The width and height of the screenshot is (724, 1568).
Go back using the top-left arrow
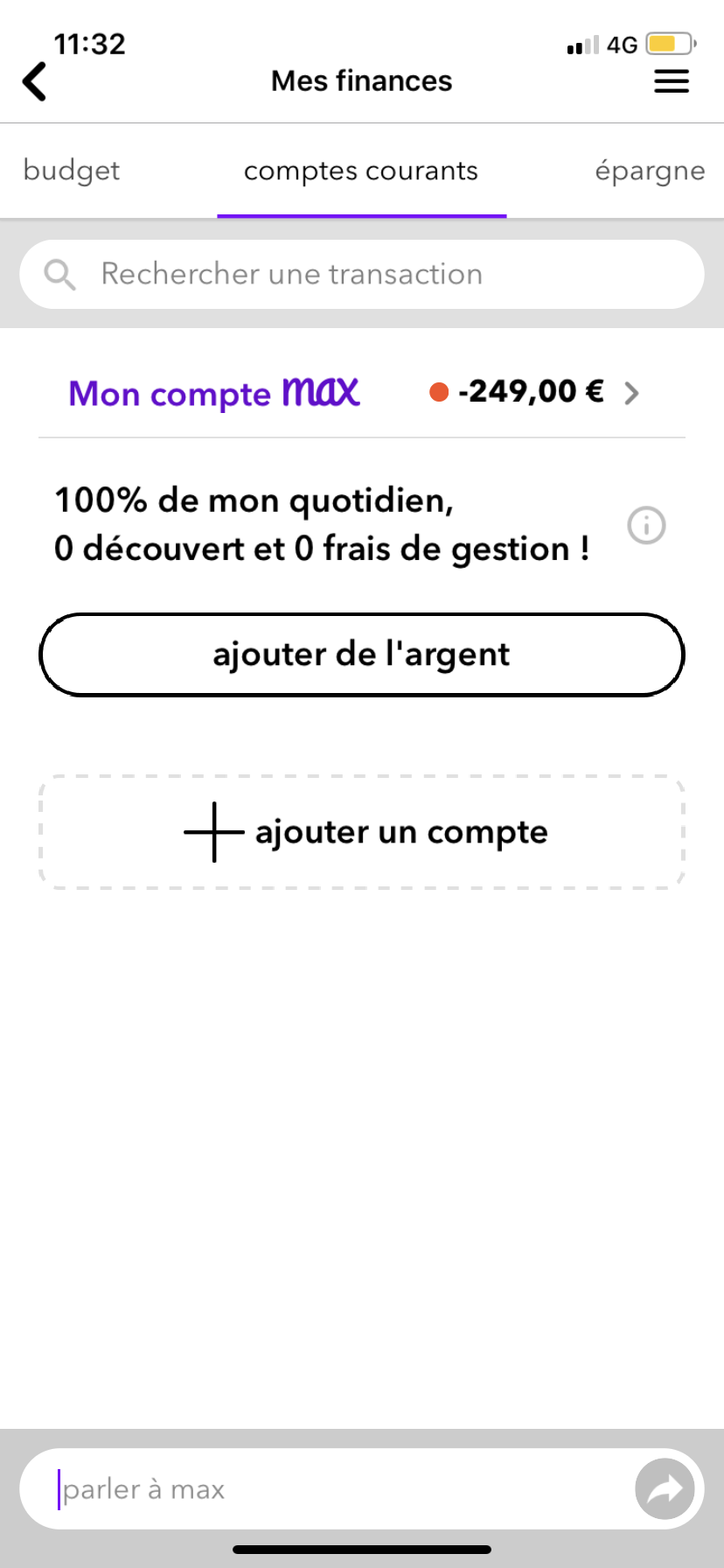(x=35, y=82)
